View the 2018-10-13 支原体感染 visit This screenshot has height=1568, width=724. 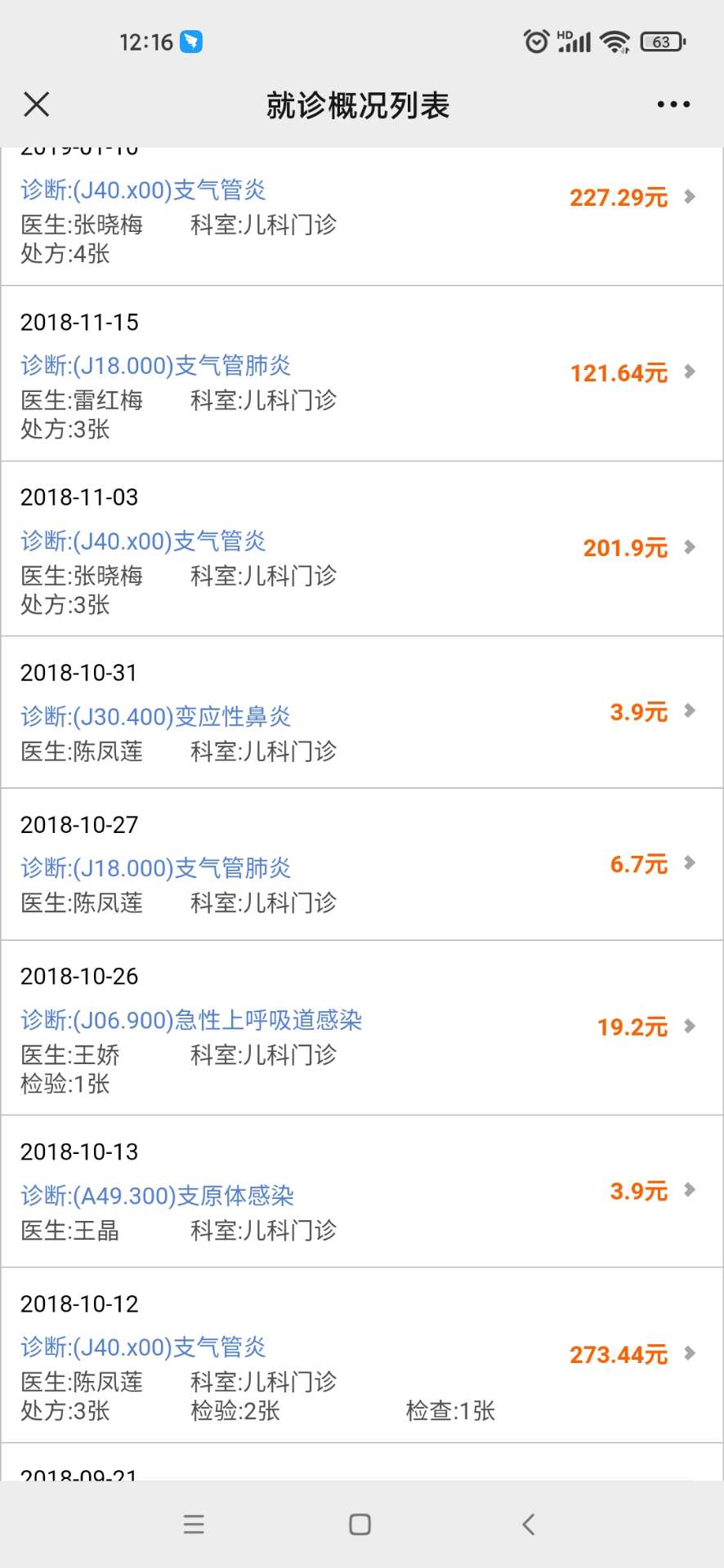[x=362, y=1192]
